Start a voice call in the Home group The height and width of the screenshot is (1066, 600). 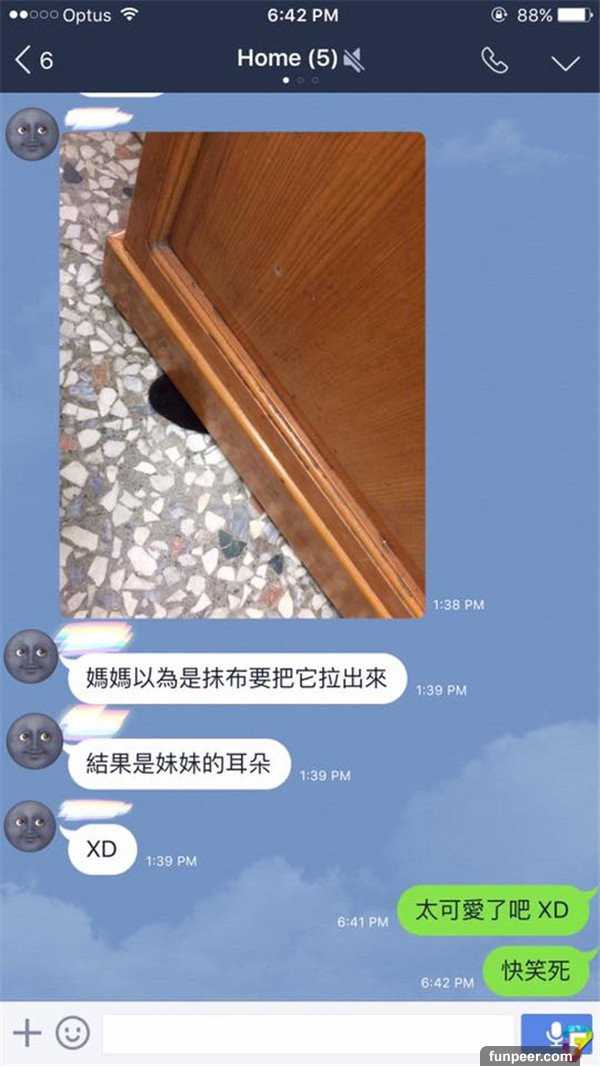coord(494,60)
